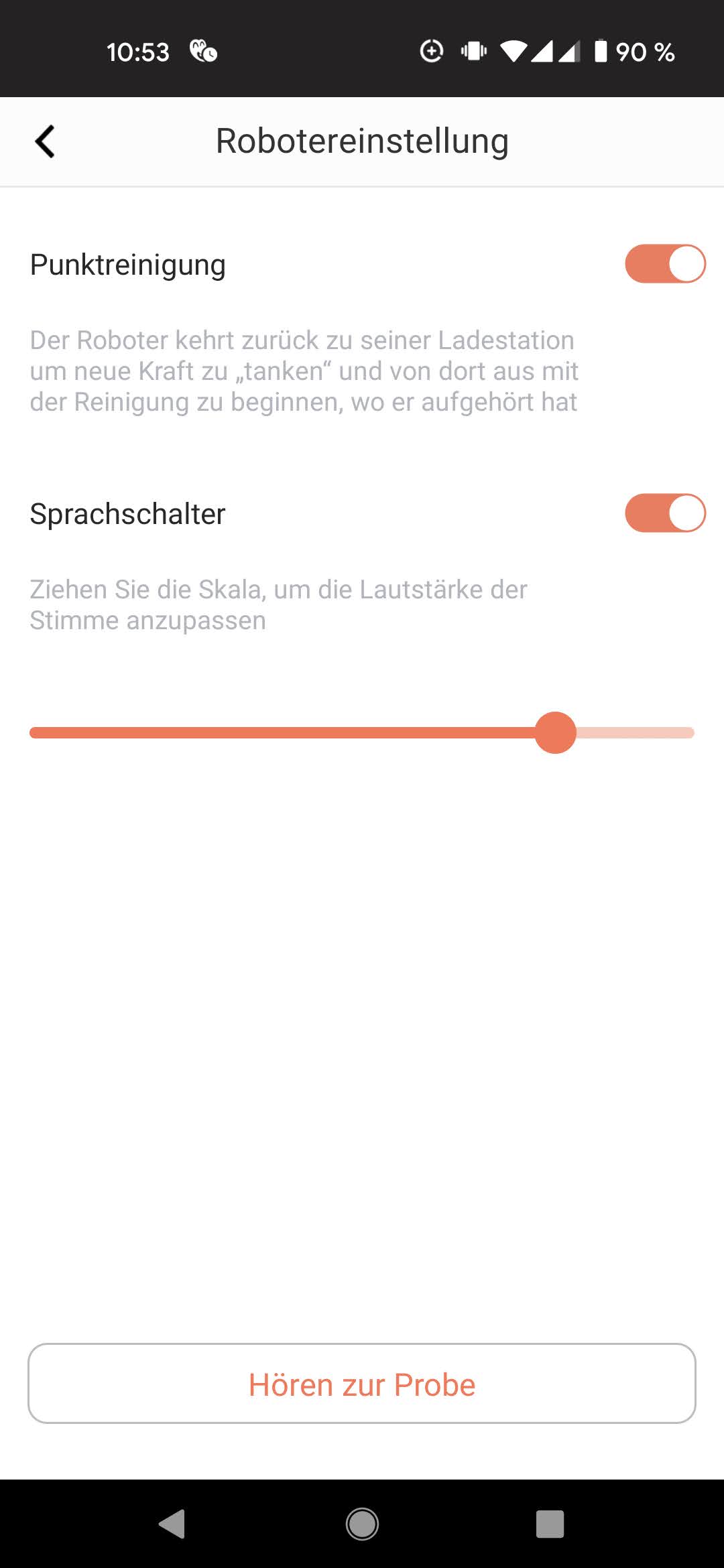Tap the voice volume slider handle
The height and width of the screenshot is (1568, 724).
[555, 732]
